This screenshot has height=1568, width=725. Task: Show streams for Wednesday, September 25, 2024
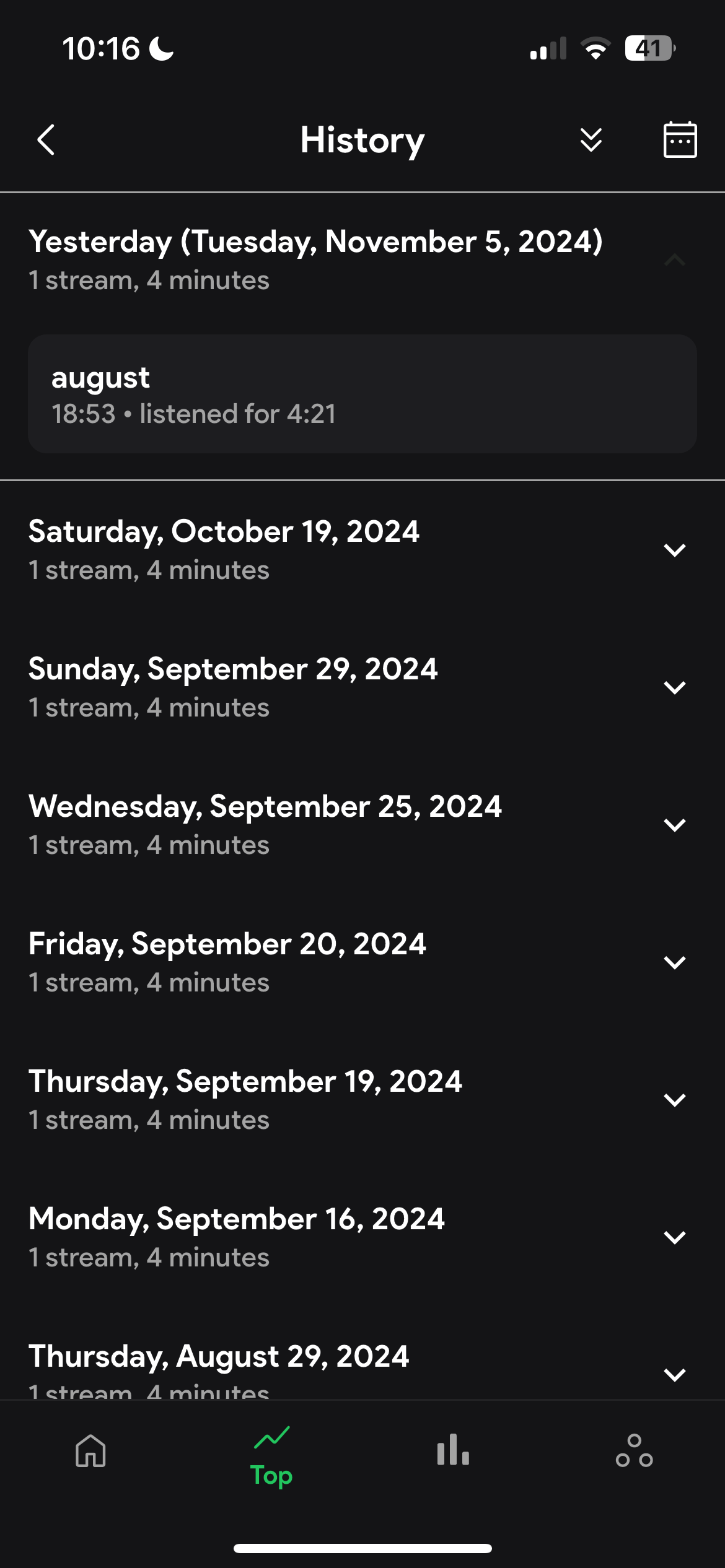(x=674, y=825)
